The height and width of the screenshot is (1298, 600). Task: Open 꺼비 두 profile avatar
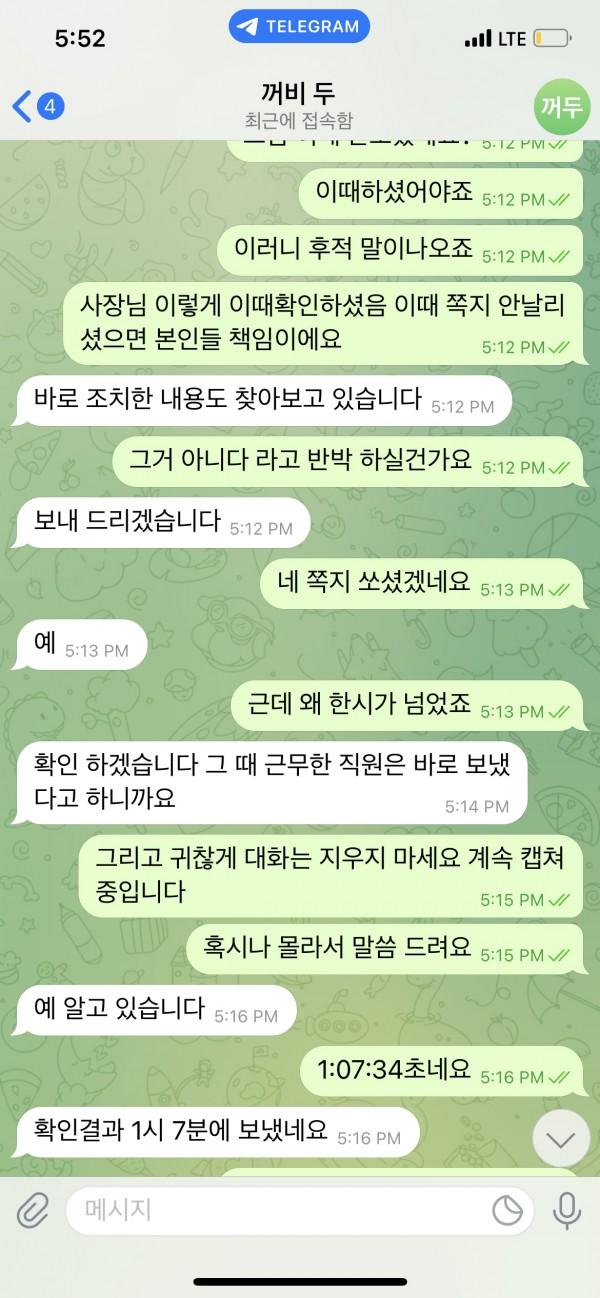[x=560, y=106]
